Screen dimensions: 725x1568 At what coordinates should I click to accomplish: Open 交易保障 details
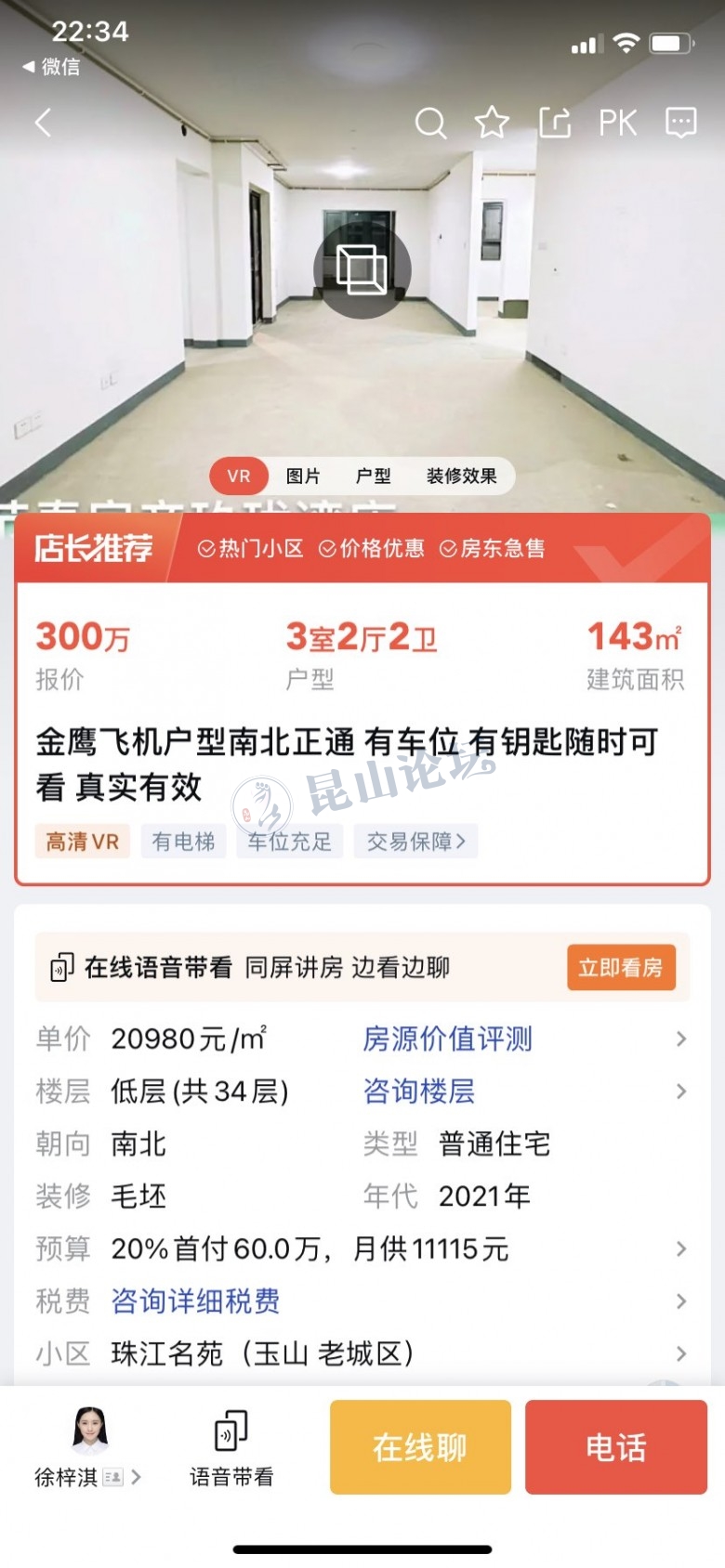pos(415,842)
